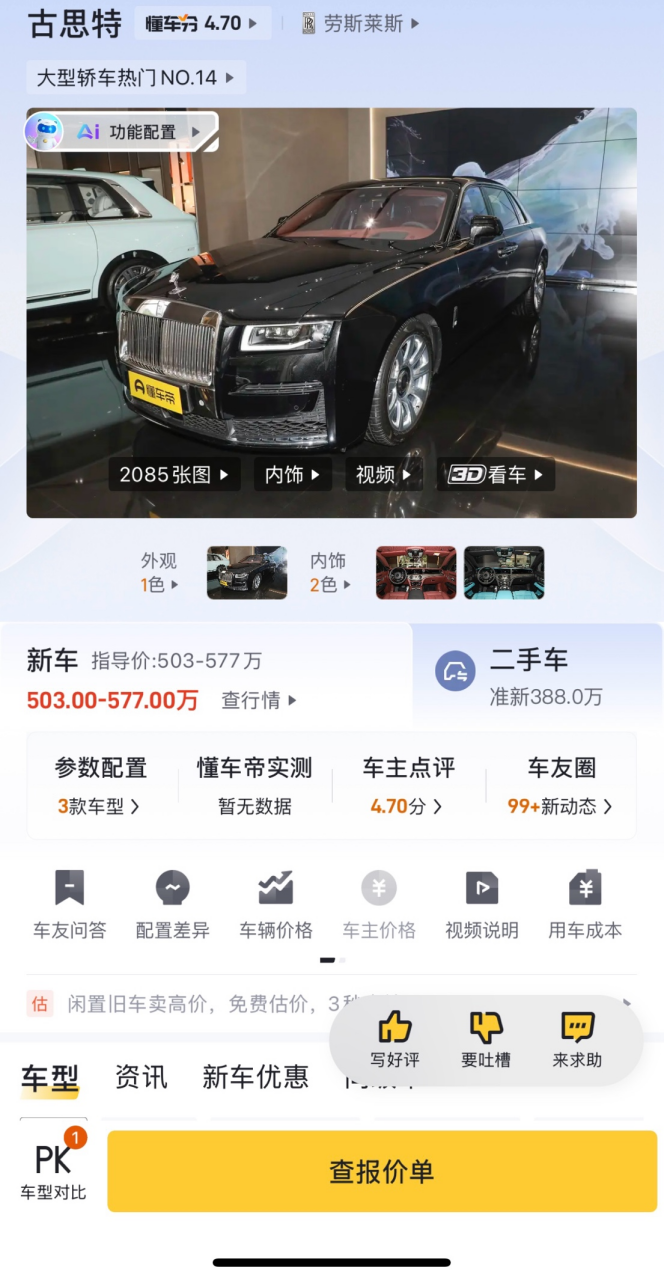The image size is (664, 1280).
Task: Open 用车成本 ownership cost
Action: [585, 904]
